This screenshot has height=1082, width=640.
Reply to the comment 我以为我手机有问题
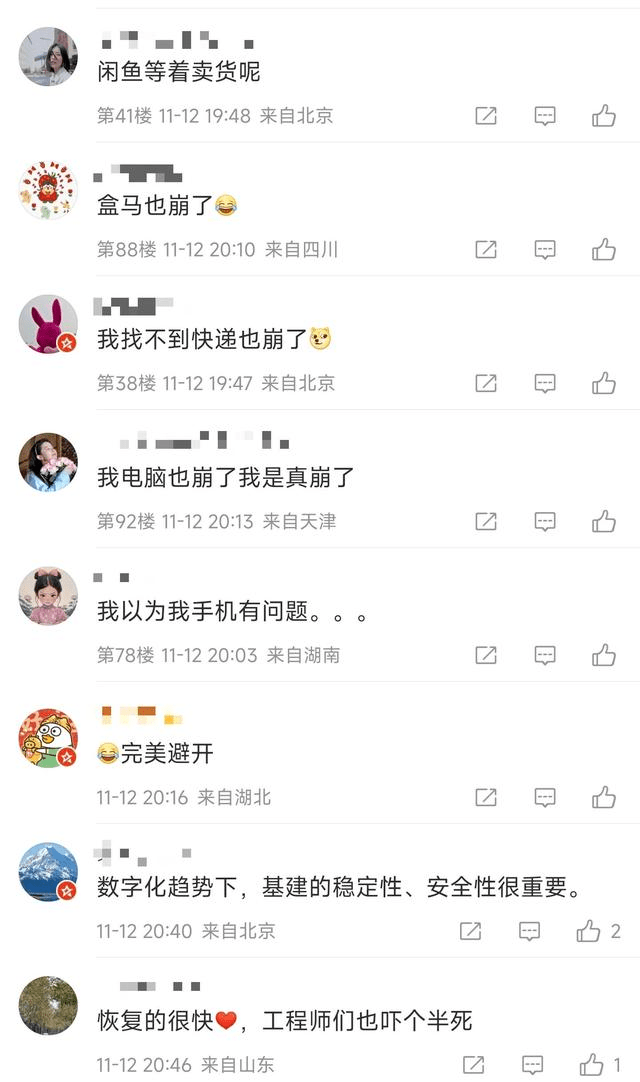(x=545, y=655)
